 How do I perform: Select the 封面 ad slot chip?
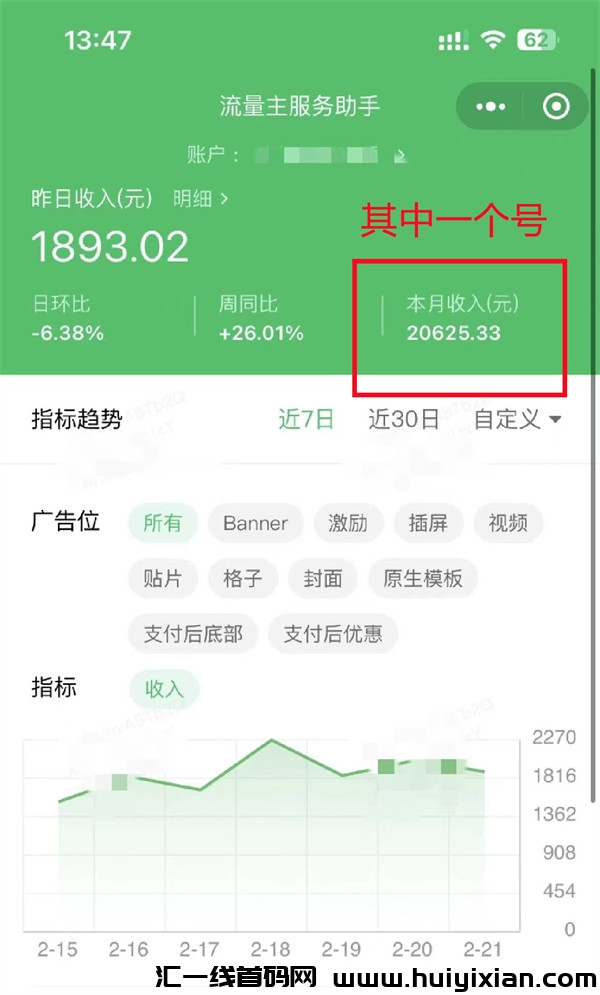(323, 578)
